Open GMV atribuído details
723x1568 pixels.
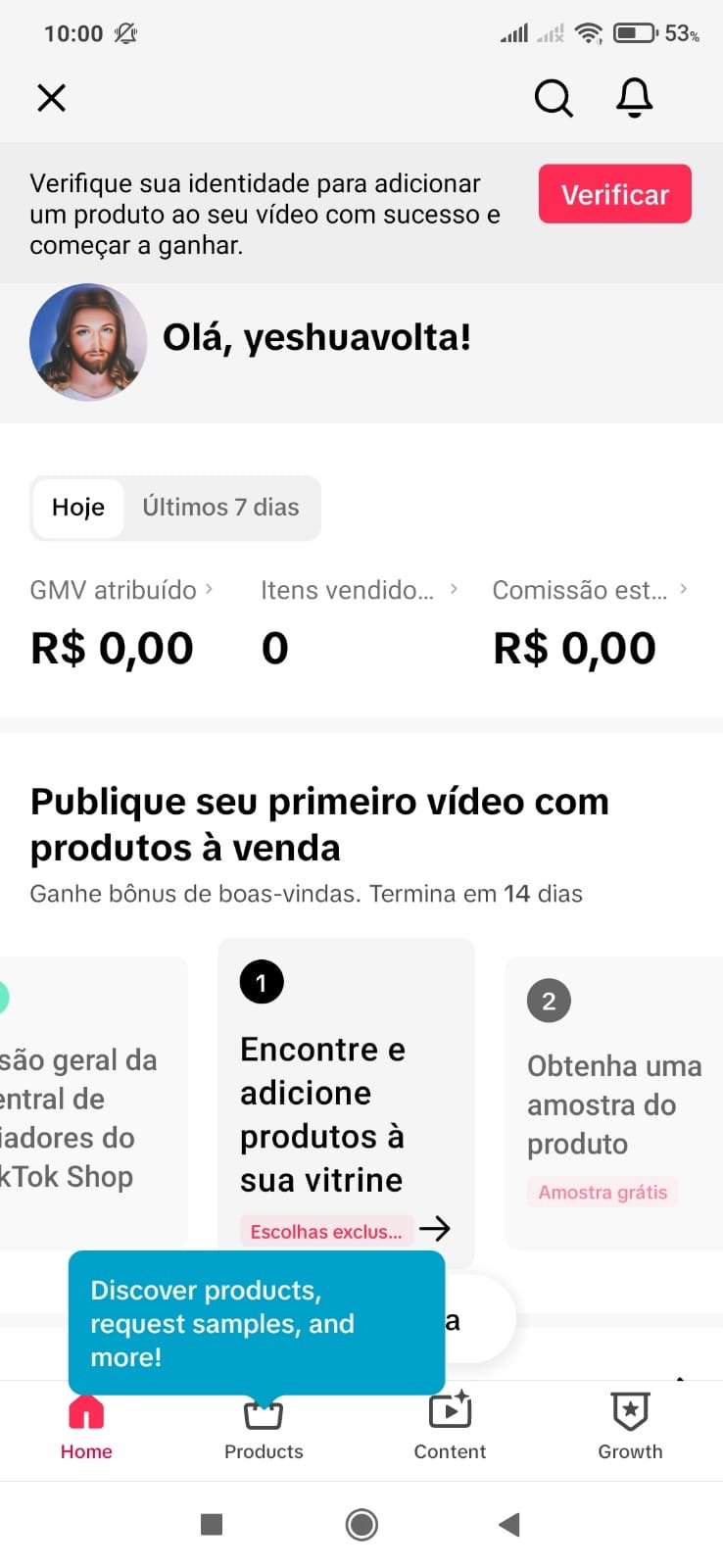[120, 590]
